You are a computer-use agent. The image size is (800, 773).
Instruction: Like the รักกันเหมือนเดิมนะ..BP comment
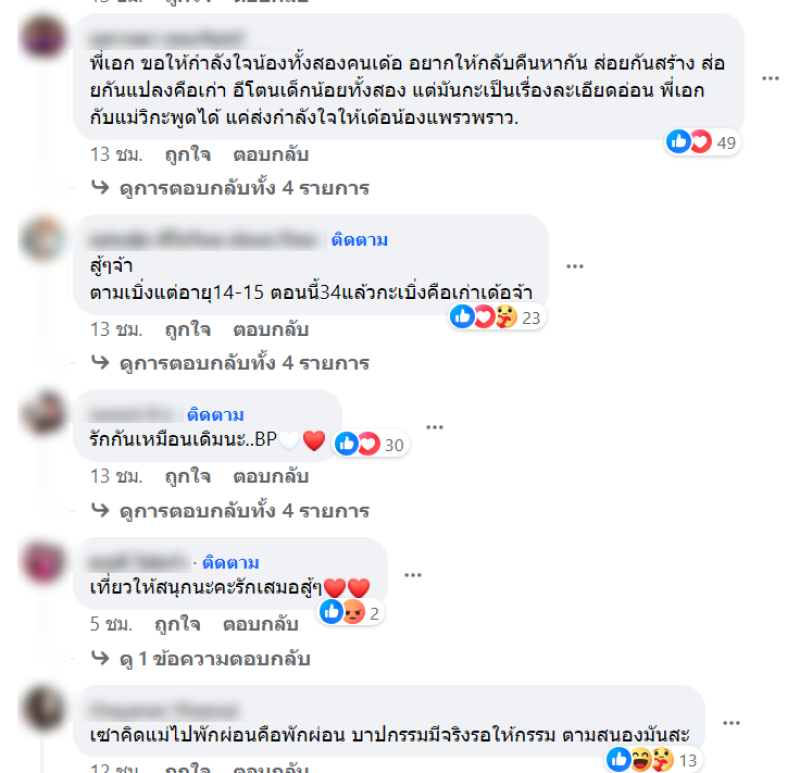click(x=188, y=477)
